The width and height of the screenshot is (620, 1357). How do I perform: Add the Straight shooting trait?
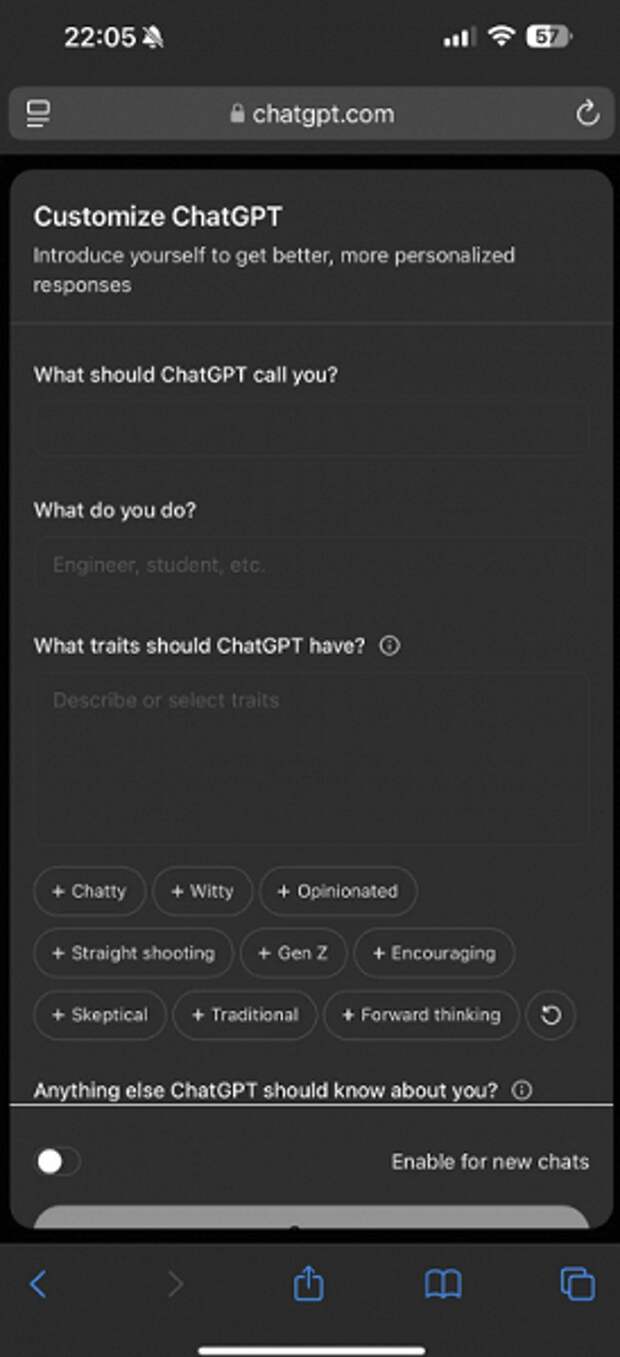[134, 953]
